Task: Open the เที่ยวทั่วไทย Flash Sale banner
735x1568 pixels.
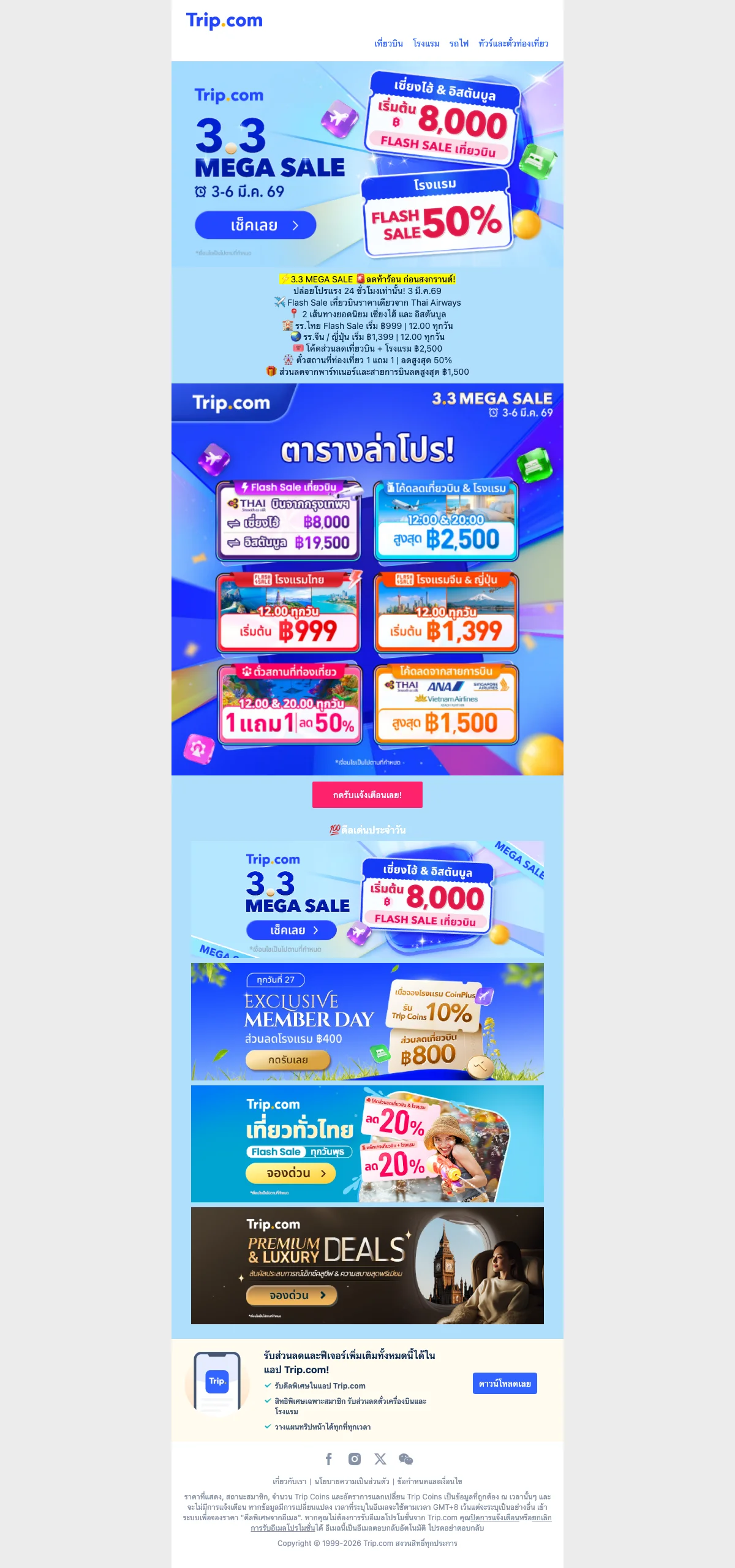Action: click(x=367, y=1144)
